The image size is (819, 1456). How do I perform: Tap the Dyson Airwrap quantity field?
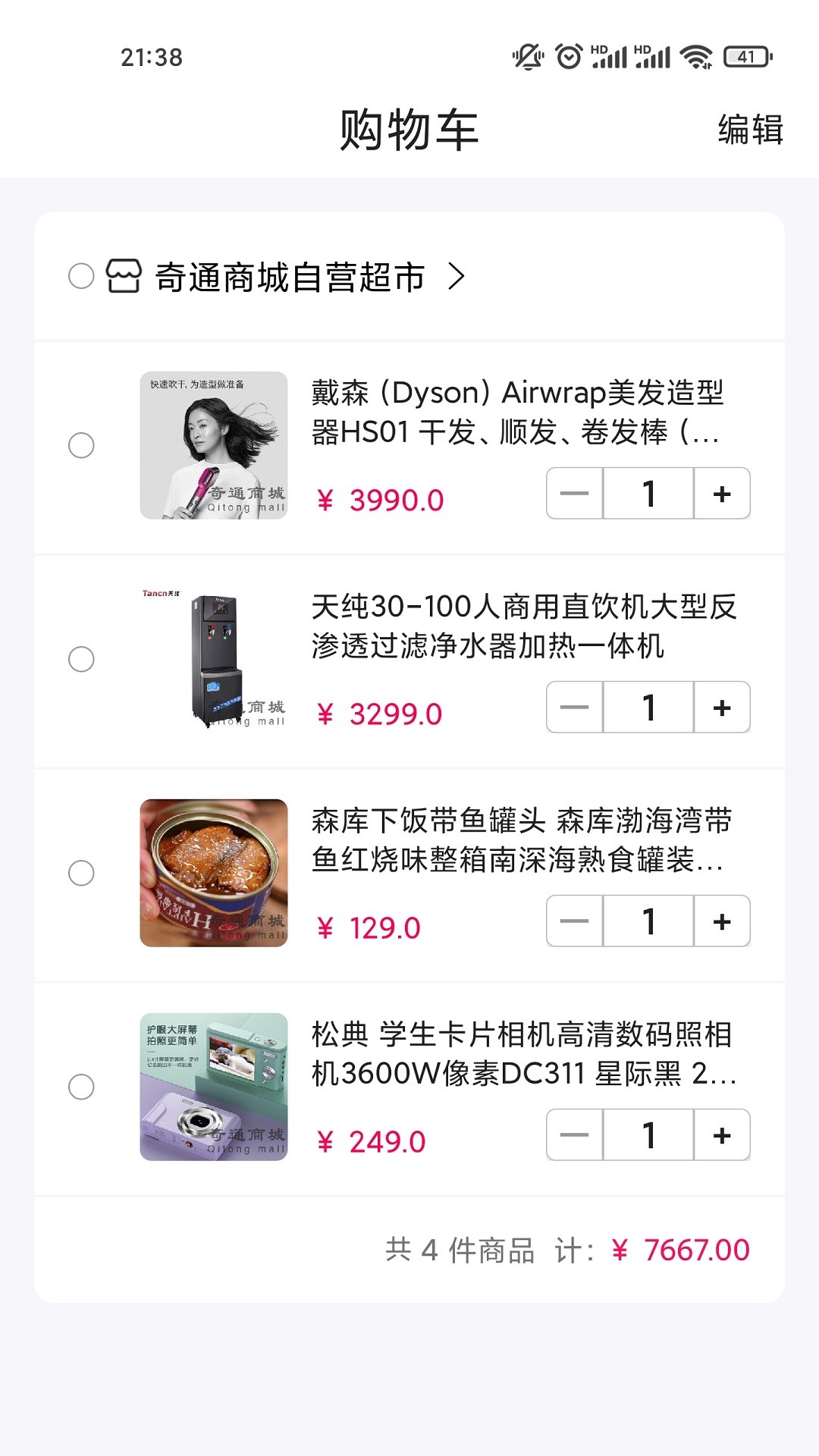[648, 493]
